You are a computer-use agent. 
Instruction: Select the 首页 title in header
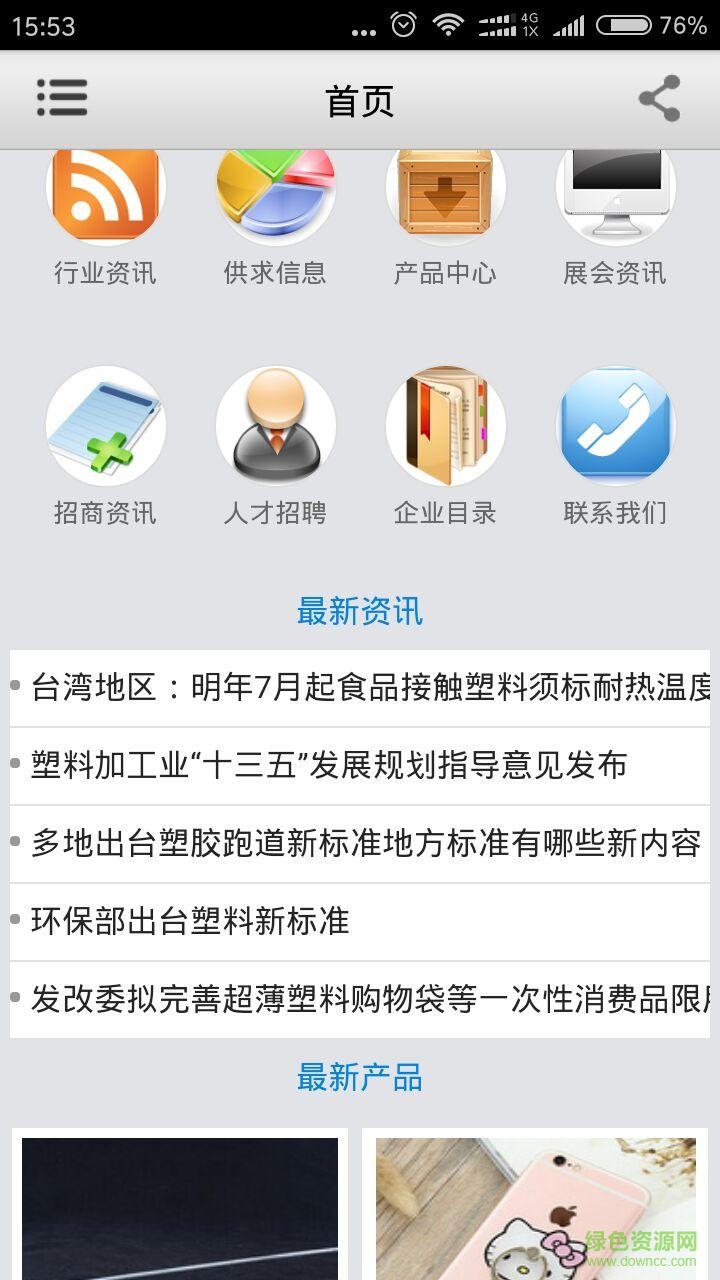point(360,101)
